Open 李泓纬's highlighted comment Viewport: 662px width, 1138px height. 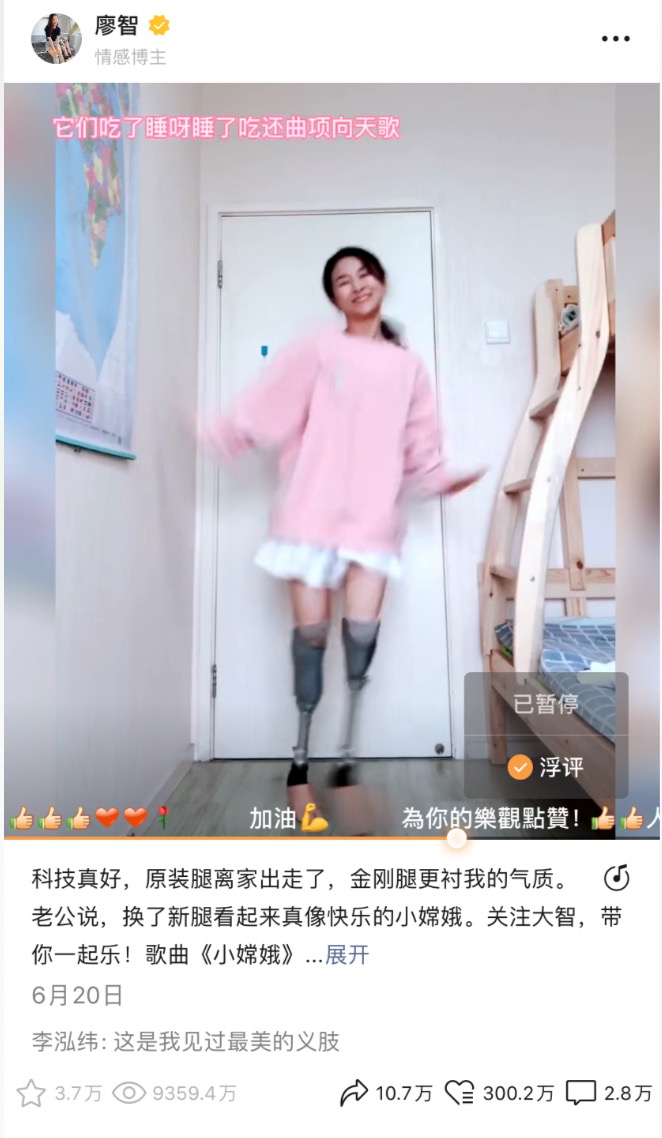tap(186, 1042)
